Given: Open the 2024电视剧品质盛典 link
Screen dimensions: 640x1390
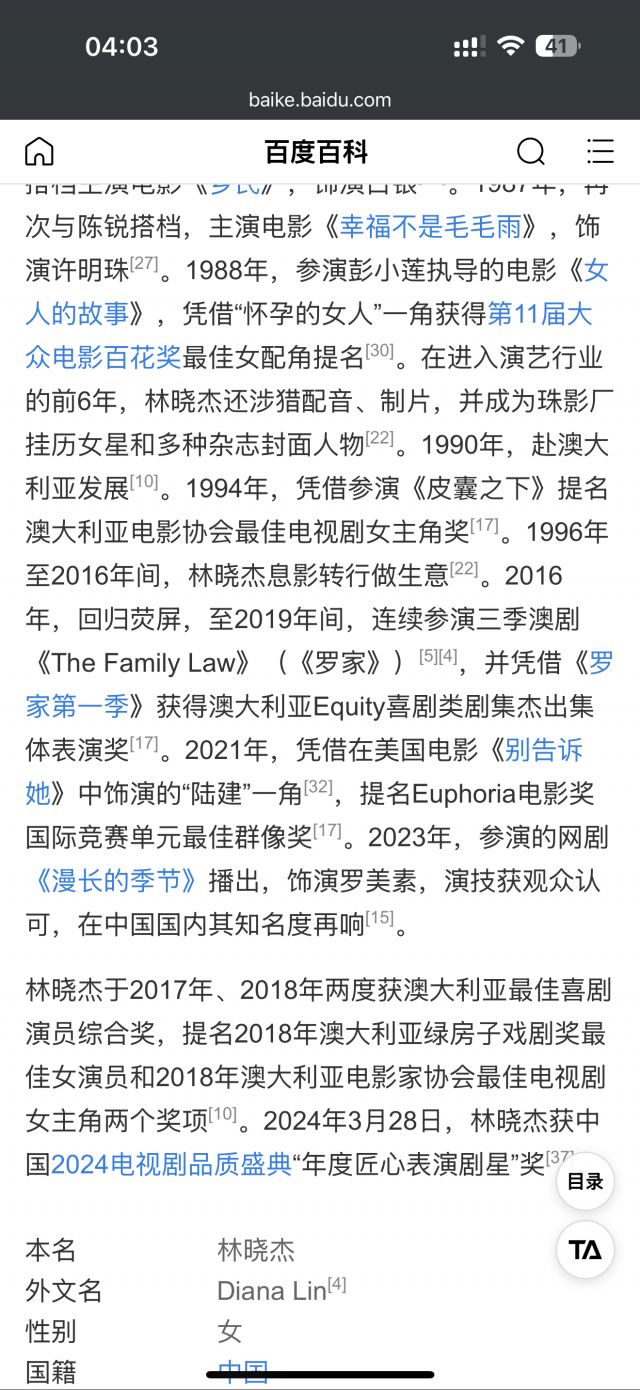Looking at the screenshot, I should [x=170, y=1164].
